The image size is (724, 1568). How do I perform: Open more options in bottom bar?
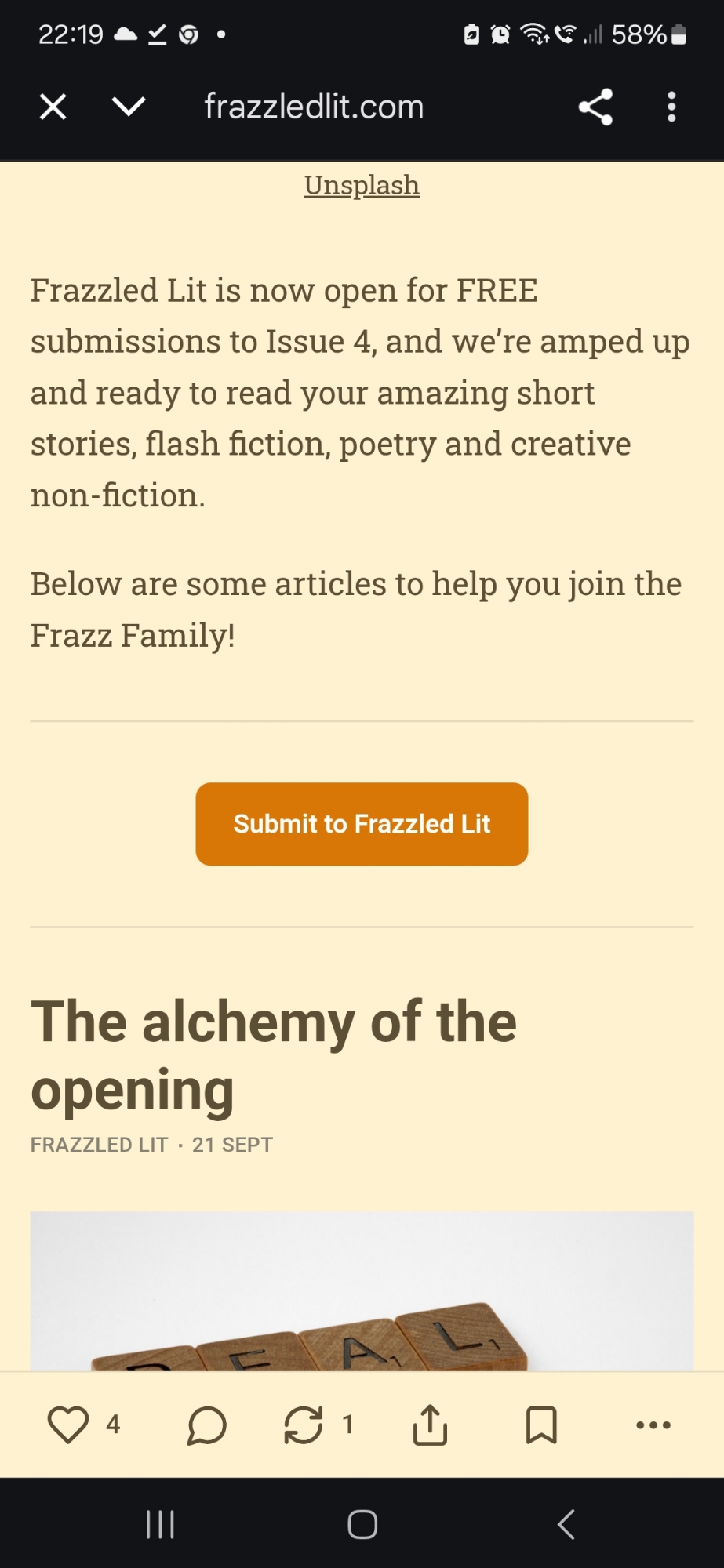click(653, 1425)
